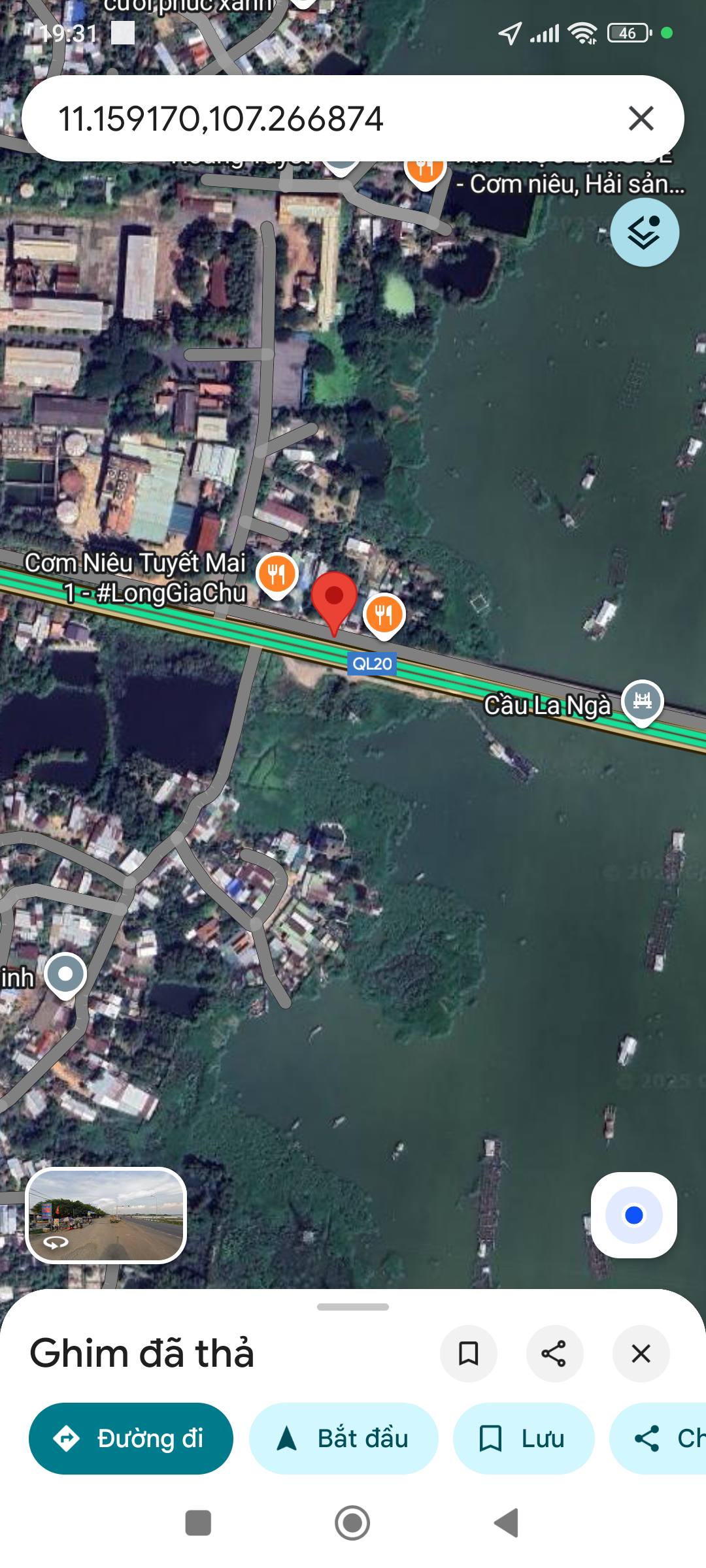Share the dropped pin via header icon
This screenshot has width=706, height=1568.
tap(554, 1353)
